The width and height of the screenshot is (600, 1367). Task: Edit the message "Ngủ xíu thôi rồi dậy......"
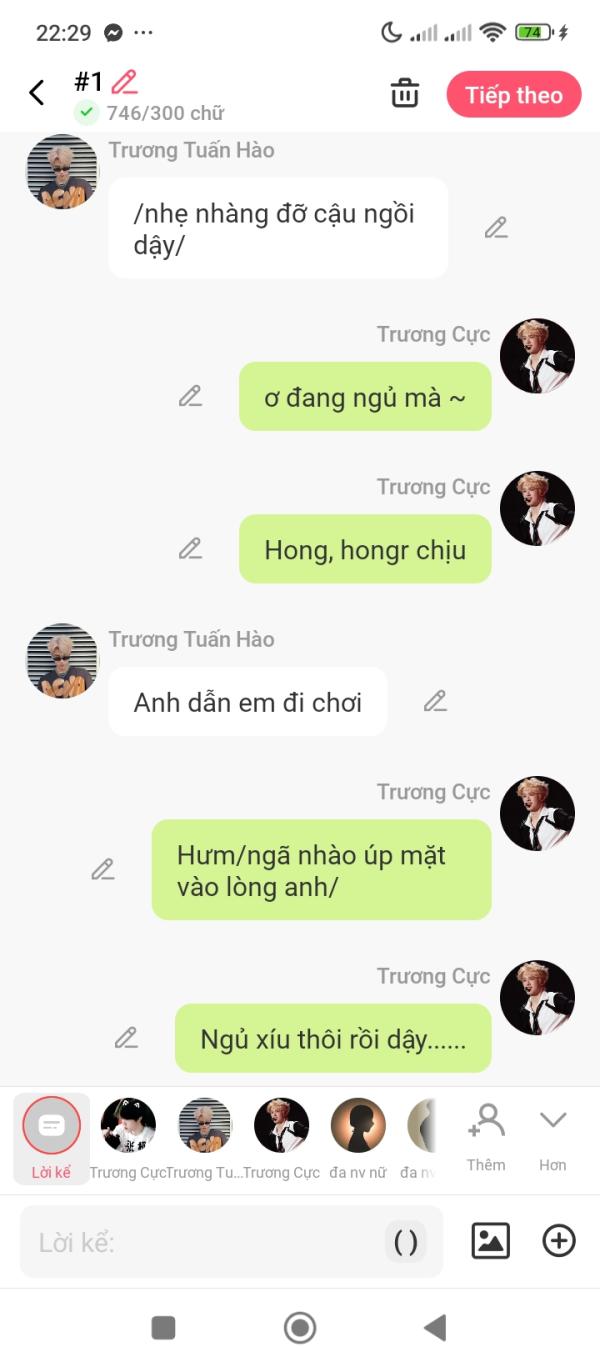pyautogui.click(x=126, y=1038)
